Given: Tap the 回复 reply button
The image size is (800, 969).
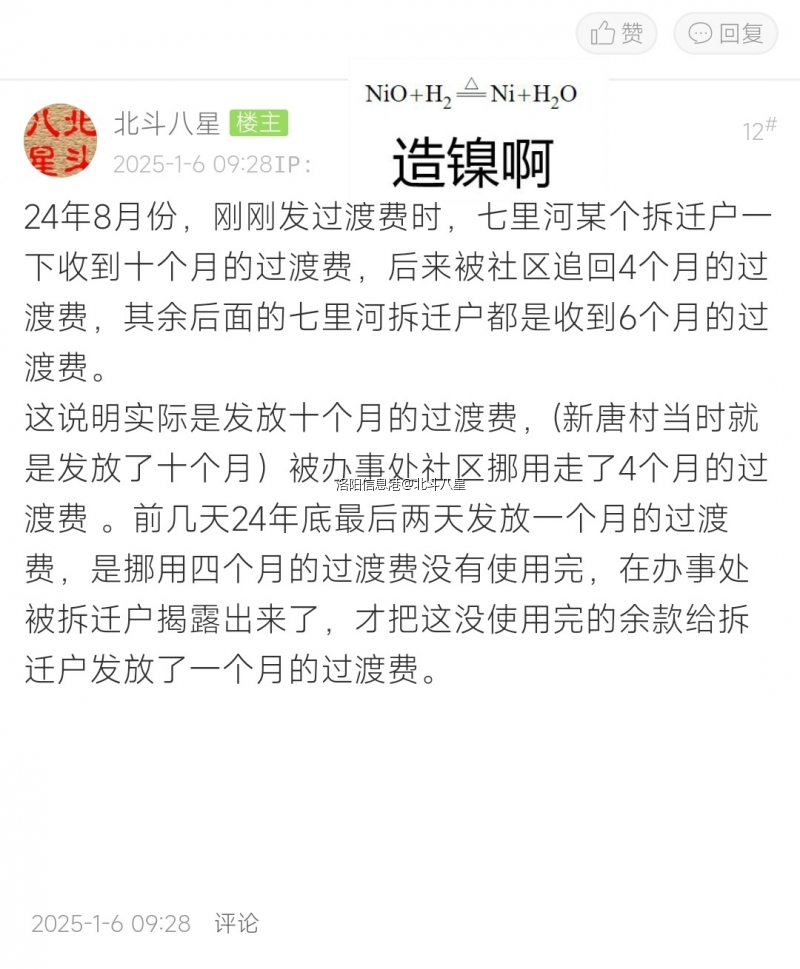Looking at the screenshot, I should click(x=726, y=34).
